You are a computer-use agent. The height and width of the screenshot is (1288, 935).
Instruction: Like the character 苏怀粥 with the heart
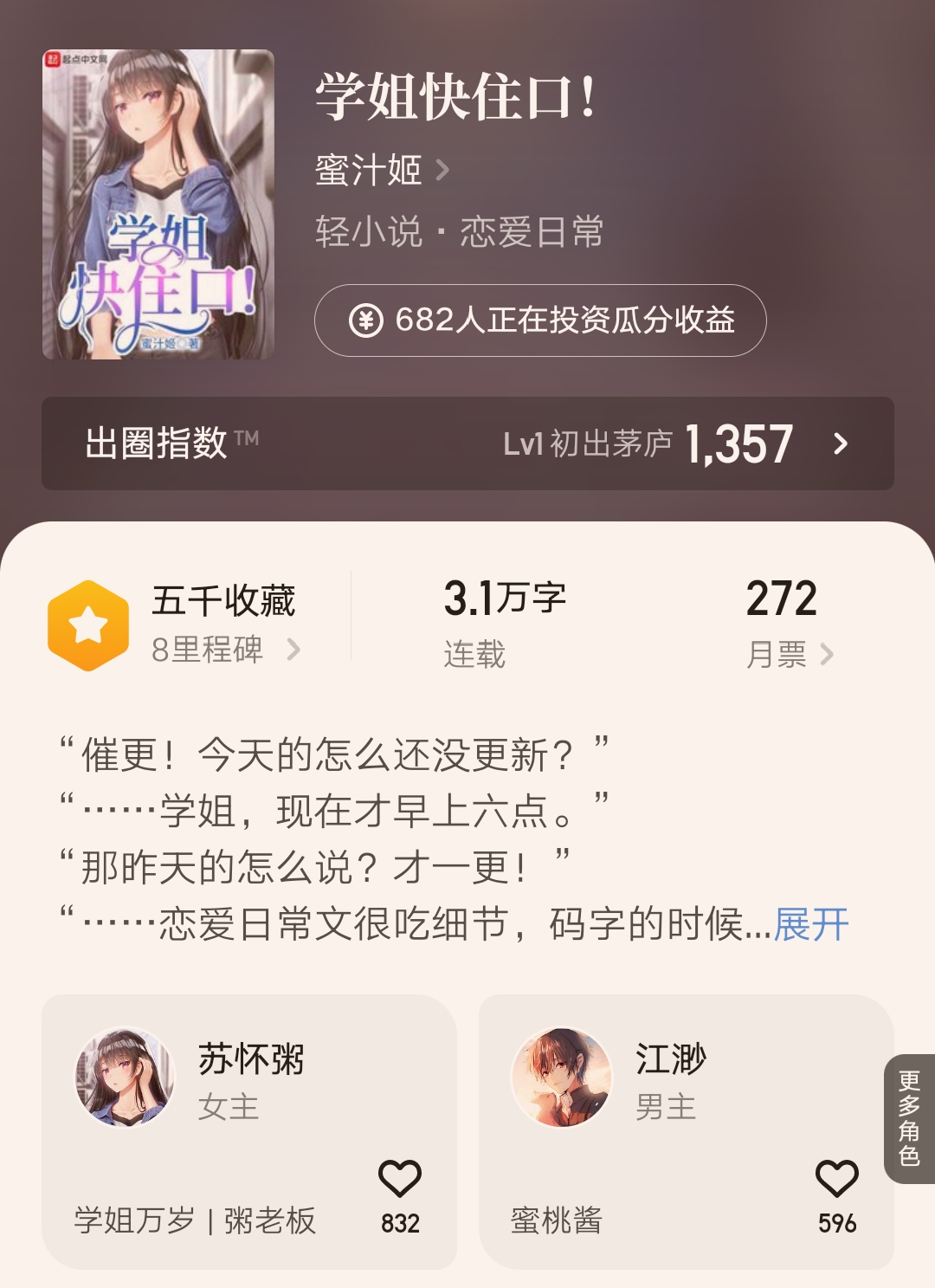tap(400, 1178)
